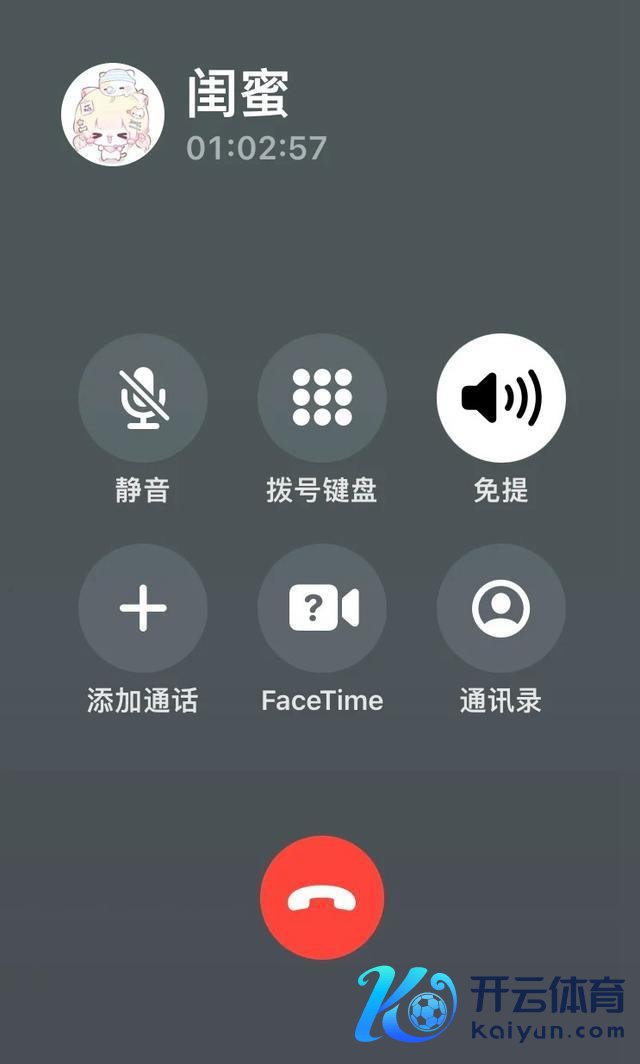Start a FaceTime video call
The height and width of the screenshot is (1064, 640).
[322, 608]
